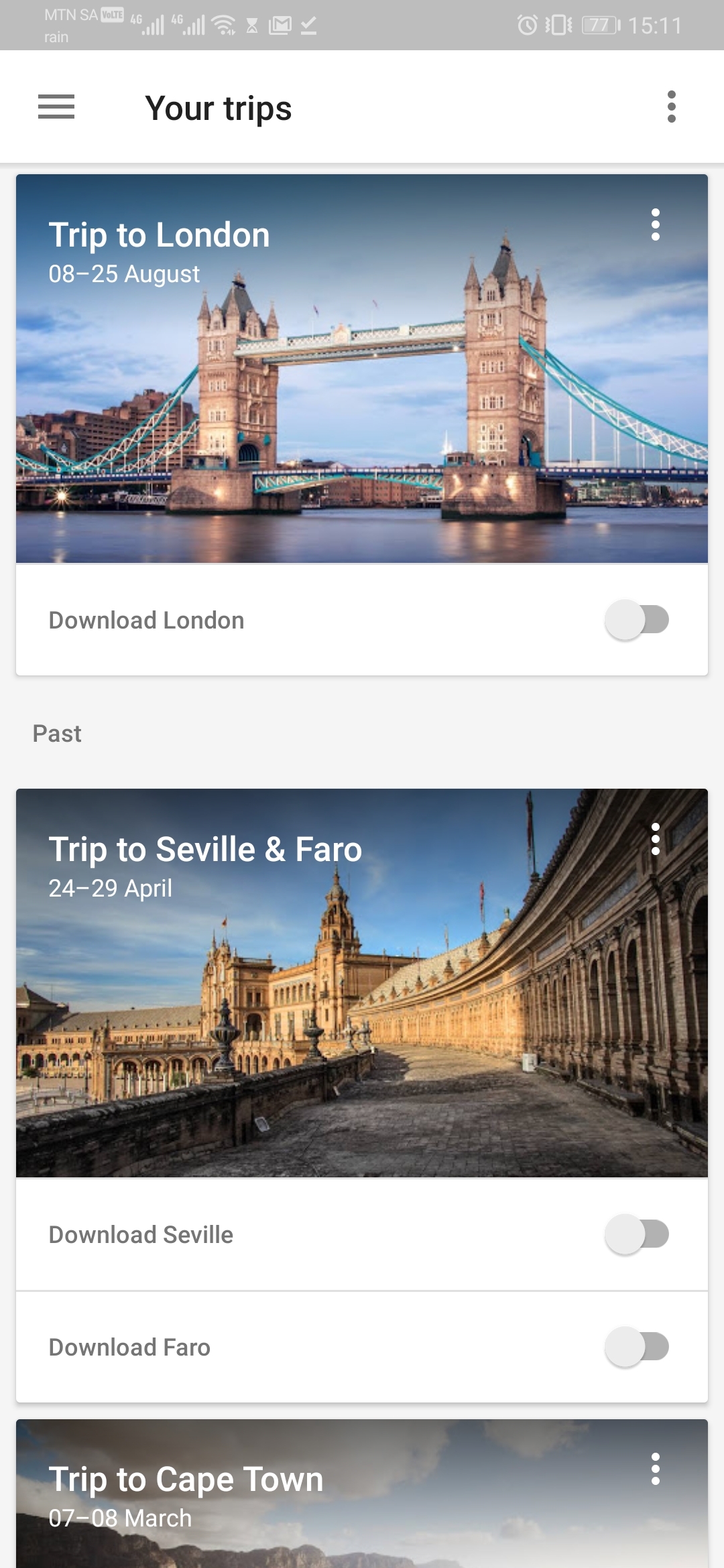The image size is (724, 1568).
Task: Open more options for Seville & Faro trip
Action: pyautogui.click(x=655, y=839)
